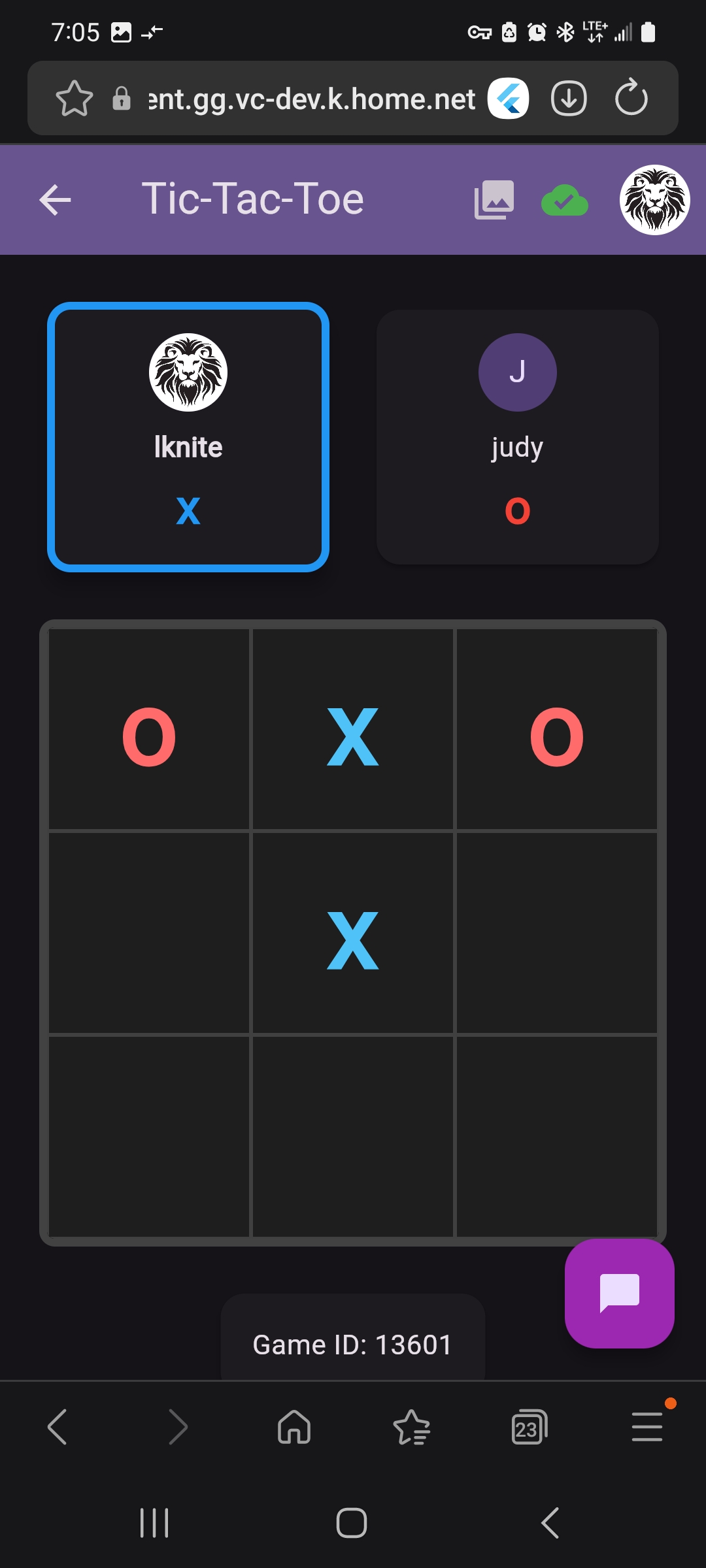
Task: Open the lion profile avatar in app bar
Action: tap(654, 200)
